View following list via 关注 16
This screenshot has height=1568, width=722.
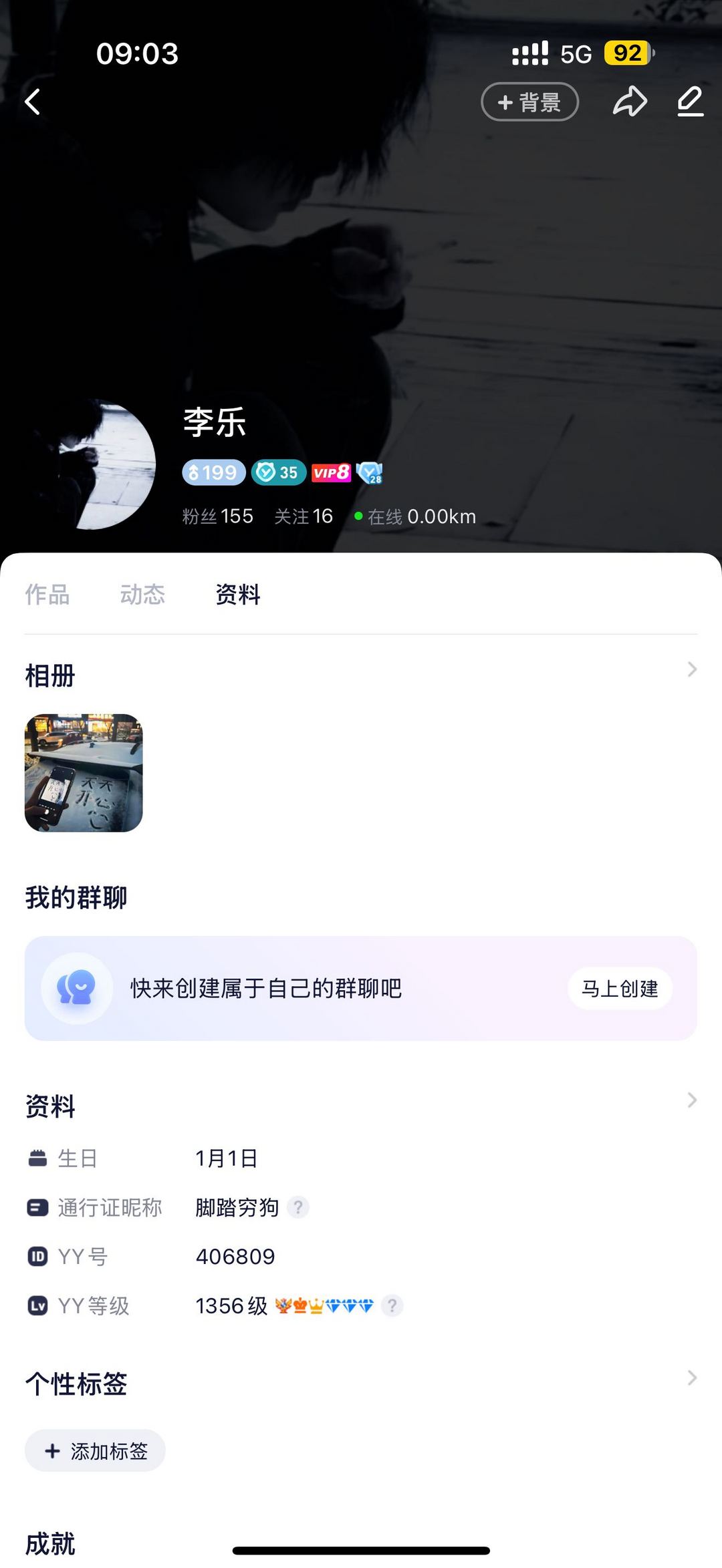304,516
